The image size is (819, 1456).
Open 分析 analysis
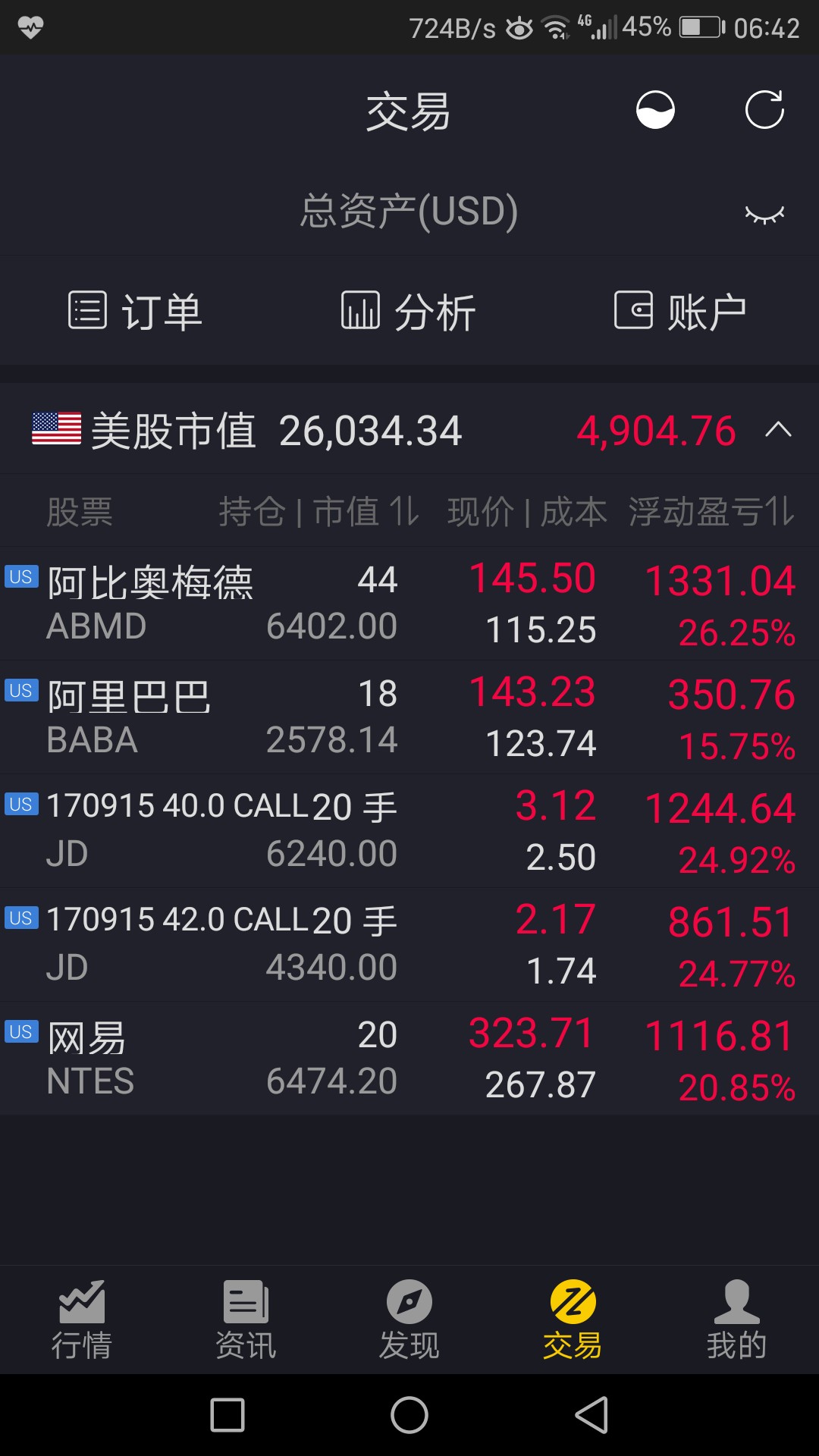click(409, 311)
